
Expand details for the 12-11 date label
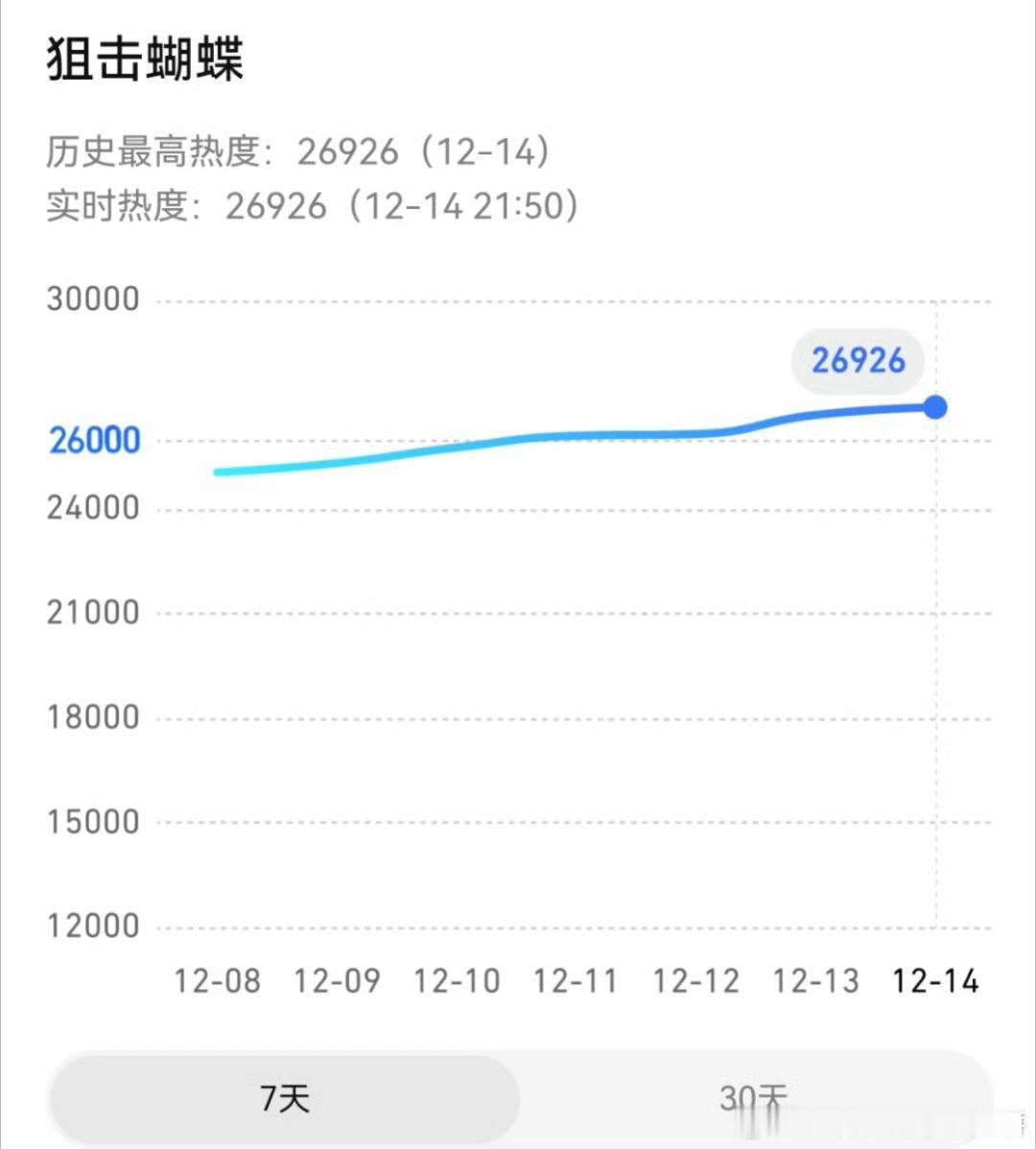pos(575,981)
